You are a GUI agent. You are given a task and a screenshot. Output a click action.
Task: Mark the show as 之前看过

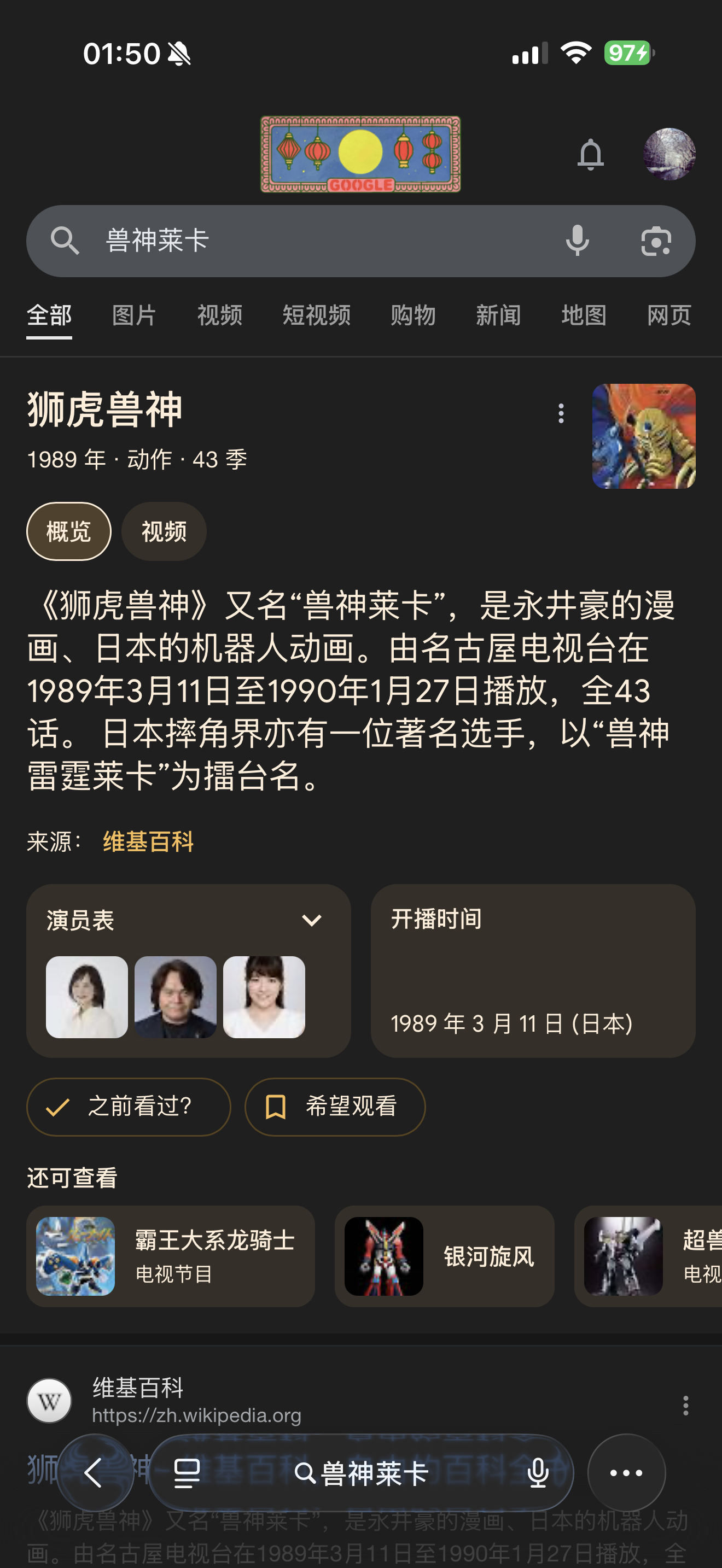[x=129, y=1107]
